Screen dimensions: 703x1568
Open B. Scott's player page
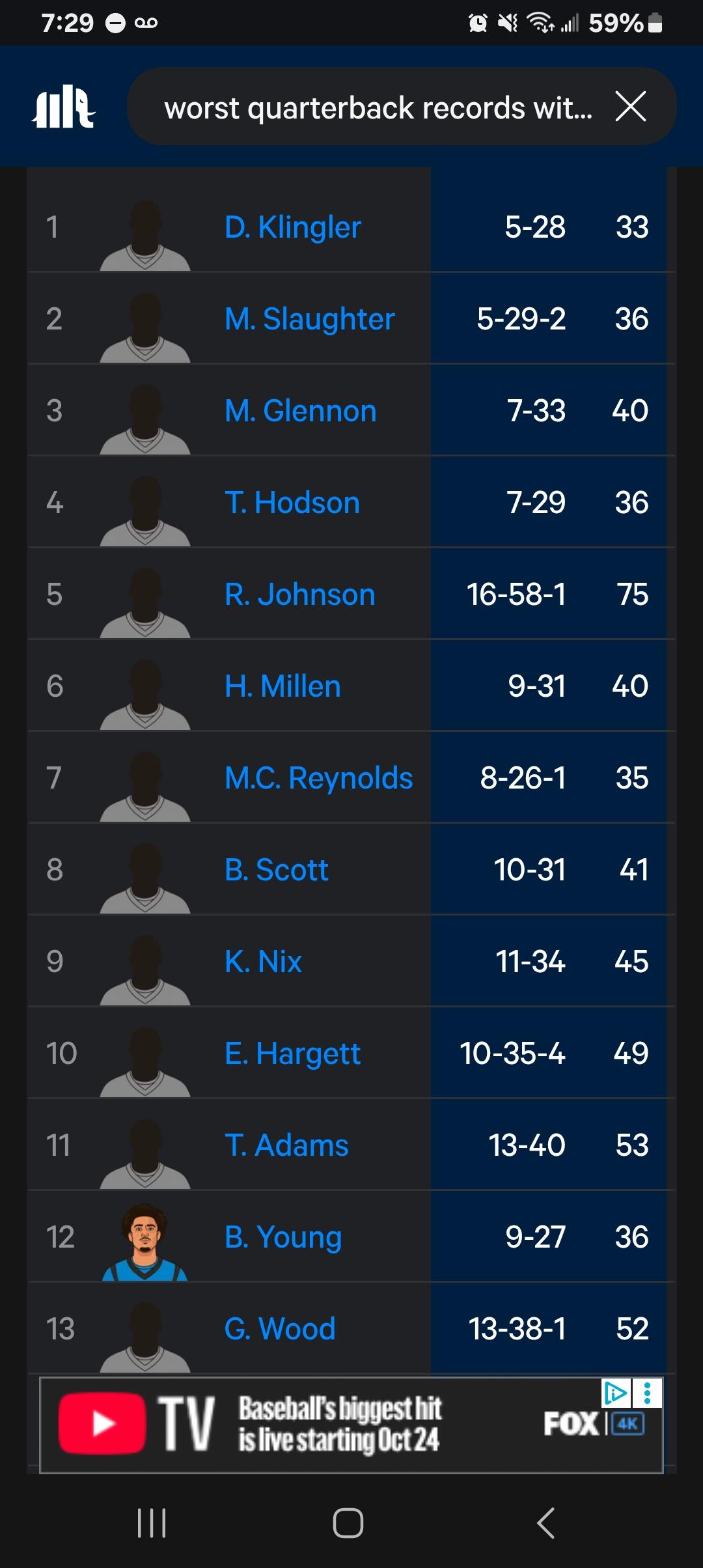276,870
